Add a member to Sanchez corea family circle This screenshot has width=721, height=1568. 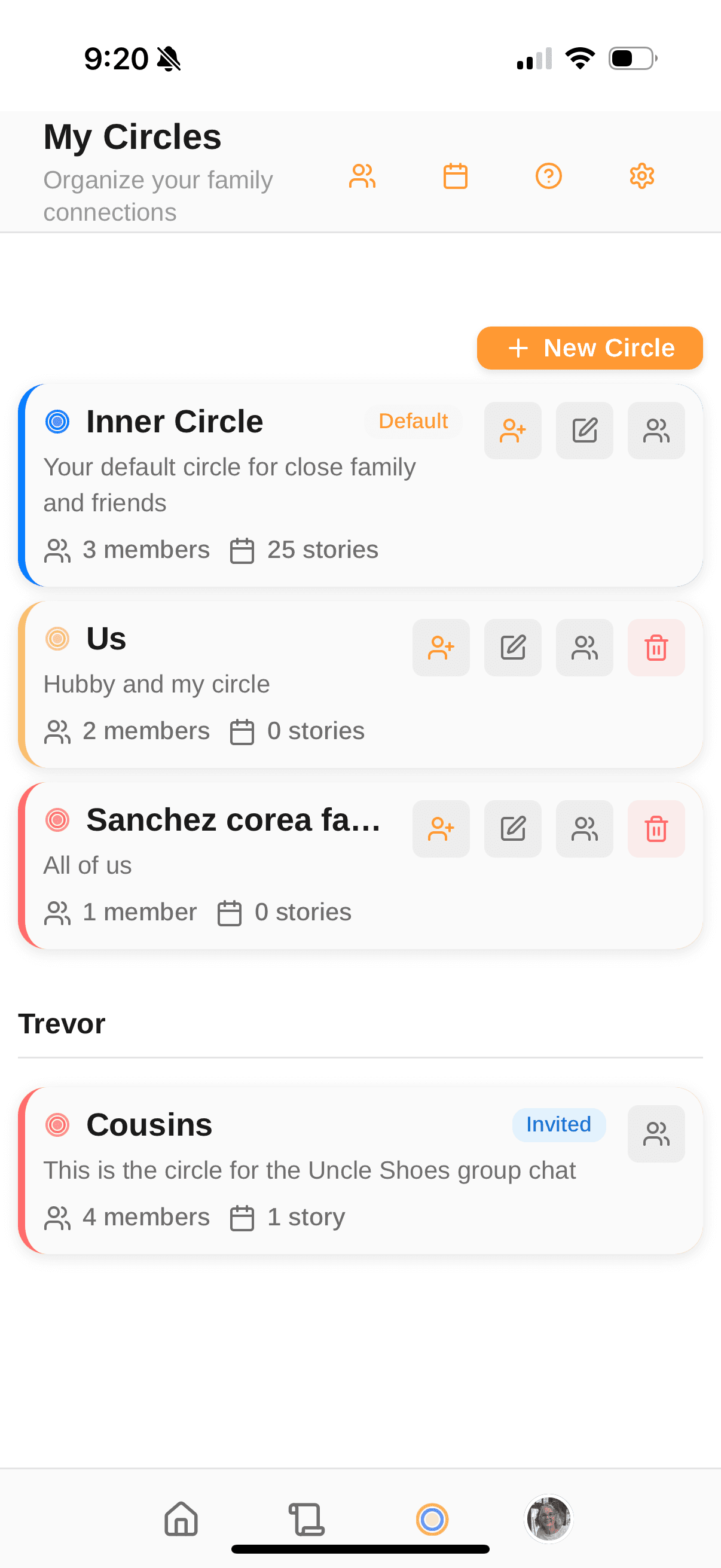441,828
